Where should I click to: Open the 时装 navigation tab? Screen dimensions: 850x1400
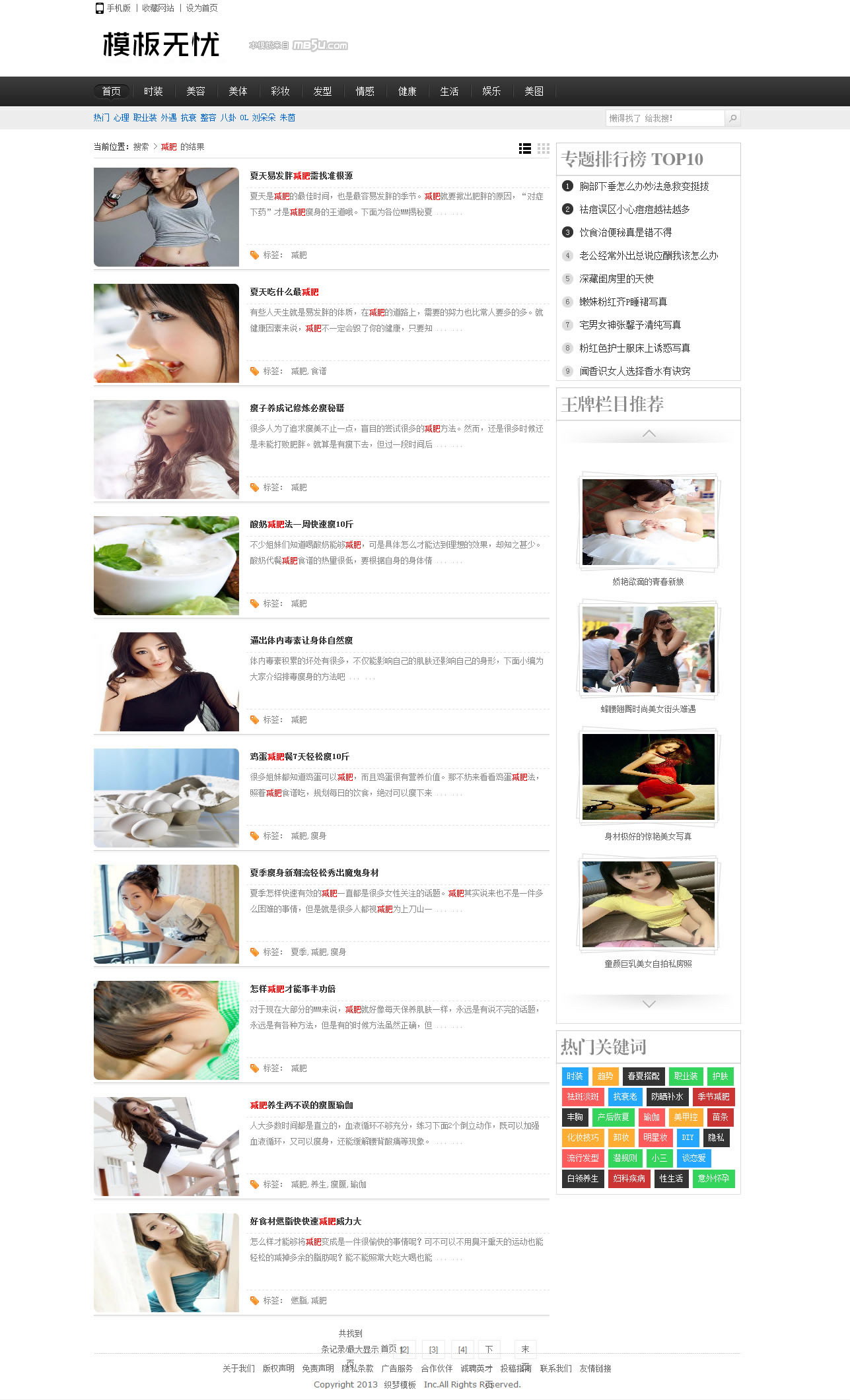tap(153, 91)
